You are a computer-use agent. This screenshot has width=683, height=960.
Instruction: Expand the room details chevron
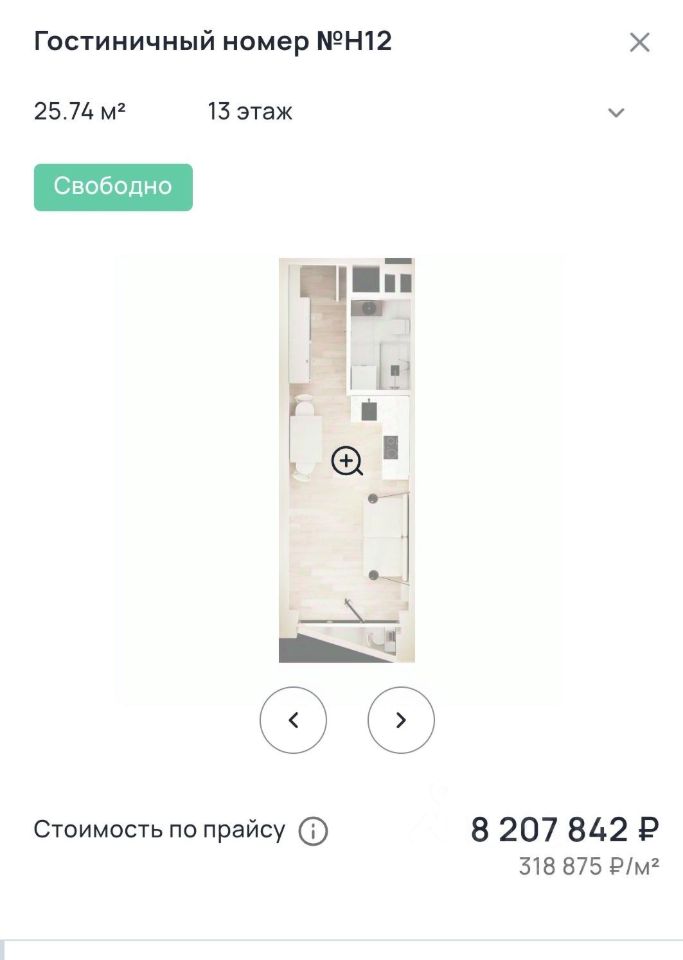click(616, 112)
